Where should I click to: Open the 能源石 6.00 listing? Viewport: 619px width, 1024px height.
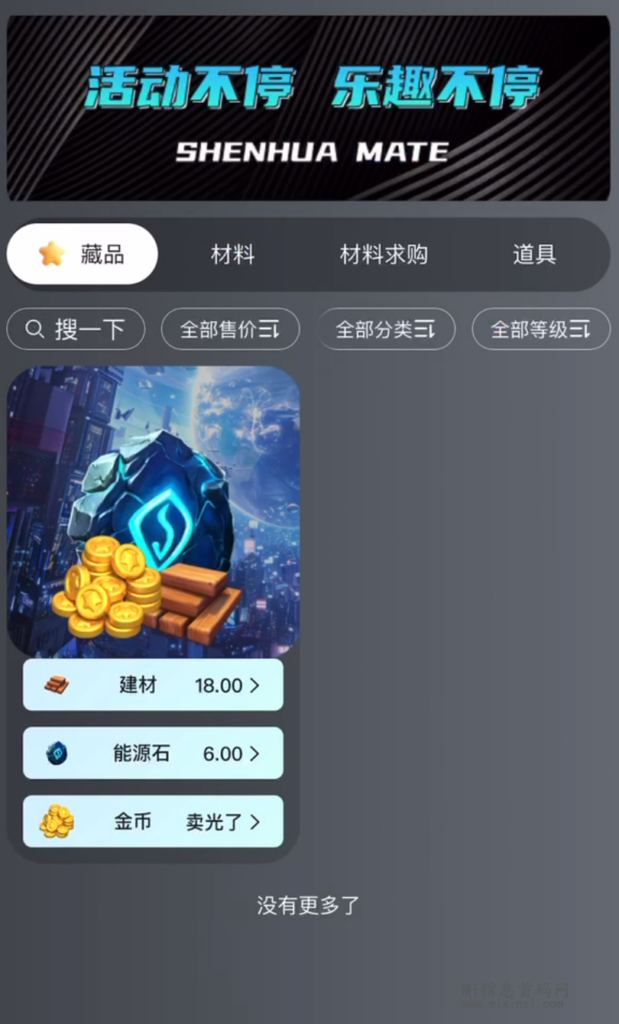(x=153, y=753)
